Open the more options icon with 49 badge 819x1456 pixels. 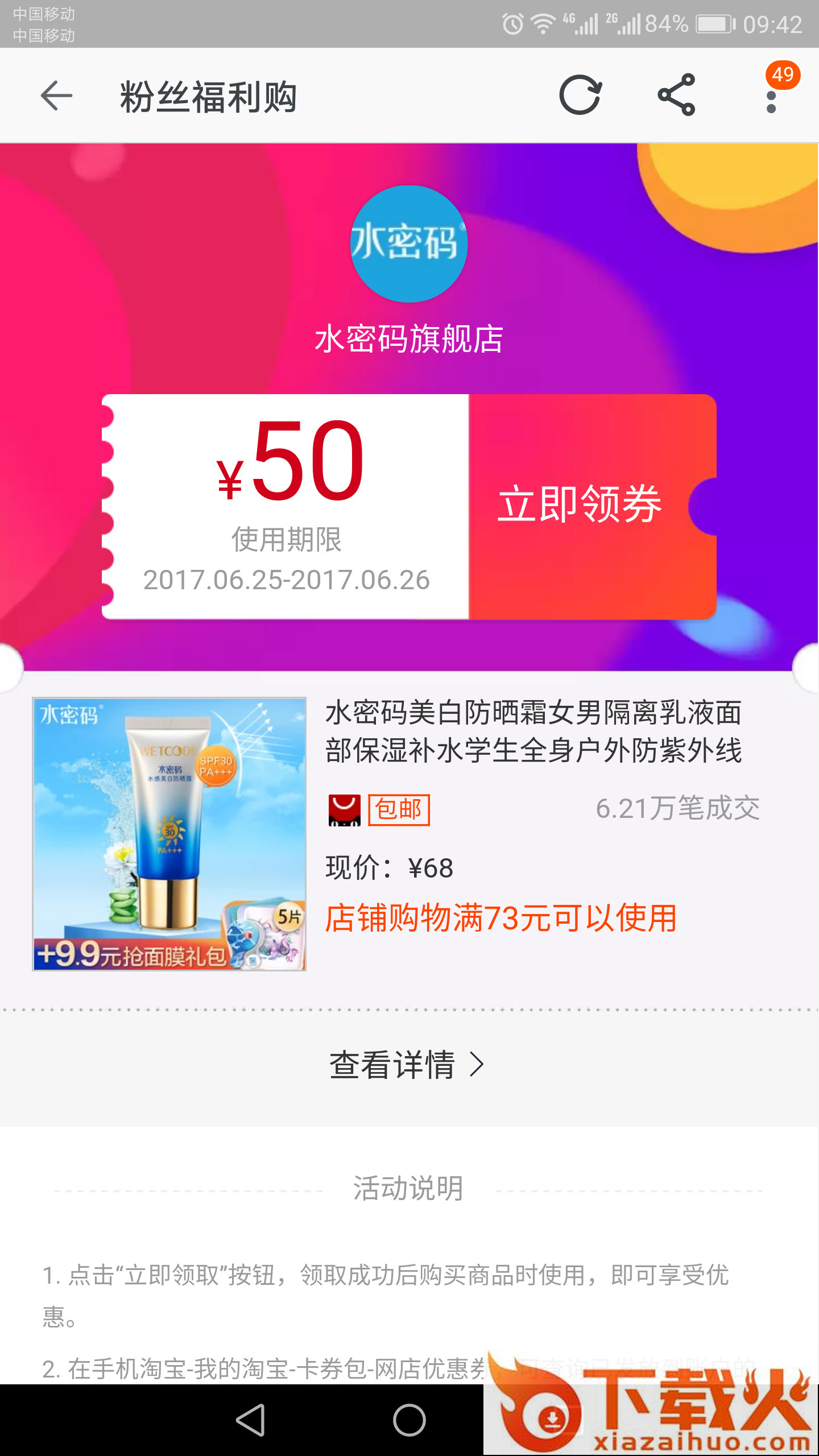click(772, 97)
